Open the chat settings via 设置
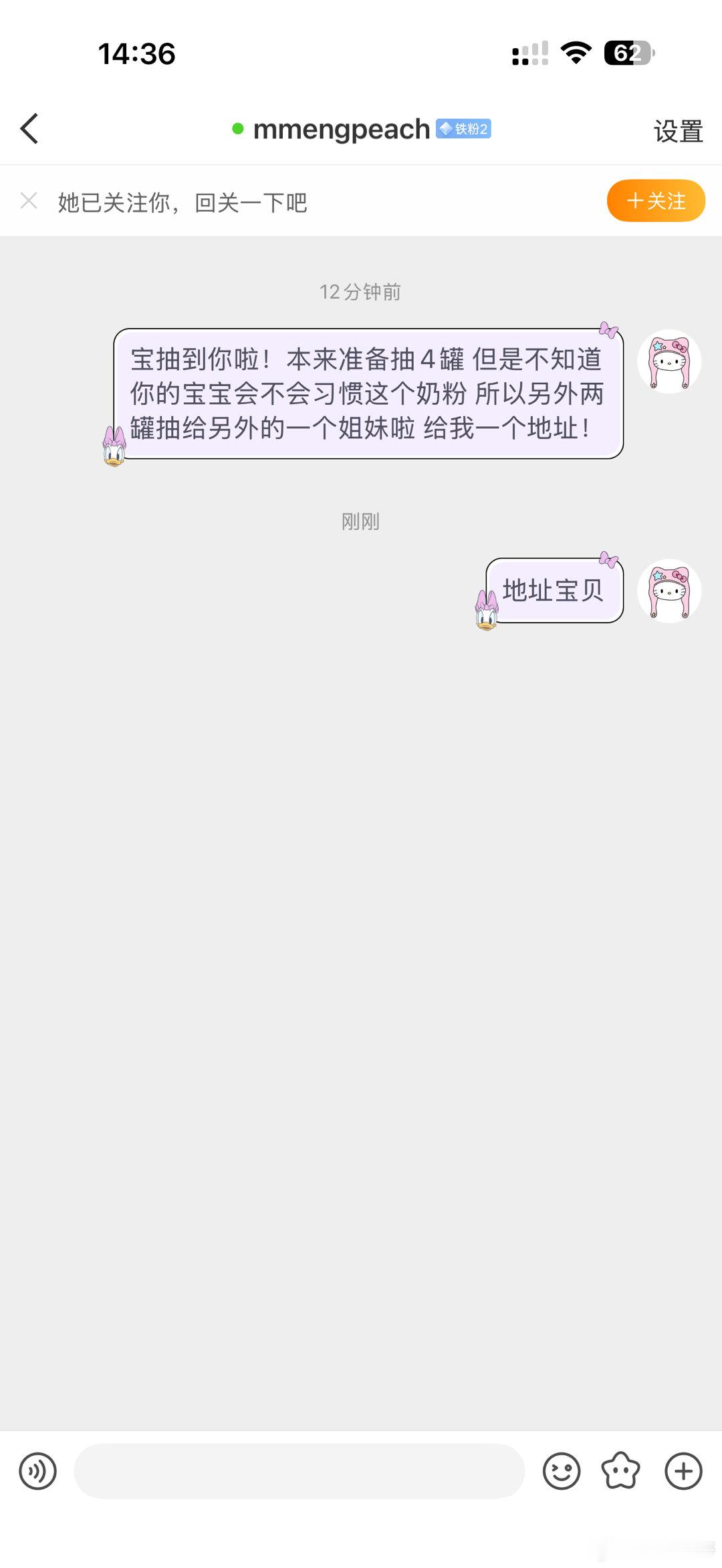The image size is (722, 1568). tap(677, 130)
